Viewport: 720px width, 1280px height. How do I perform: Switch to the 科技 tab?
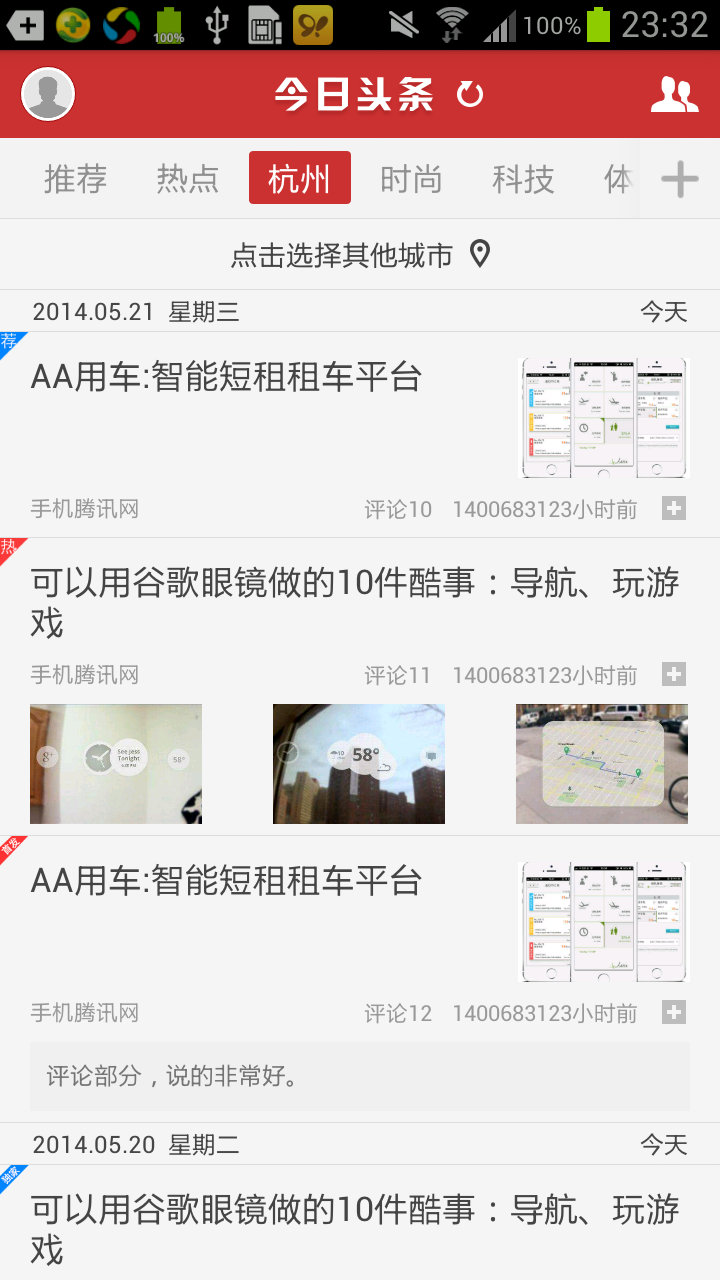523,179
